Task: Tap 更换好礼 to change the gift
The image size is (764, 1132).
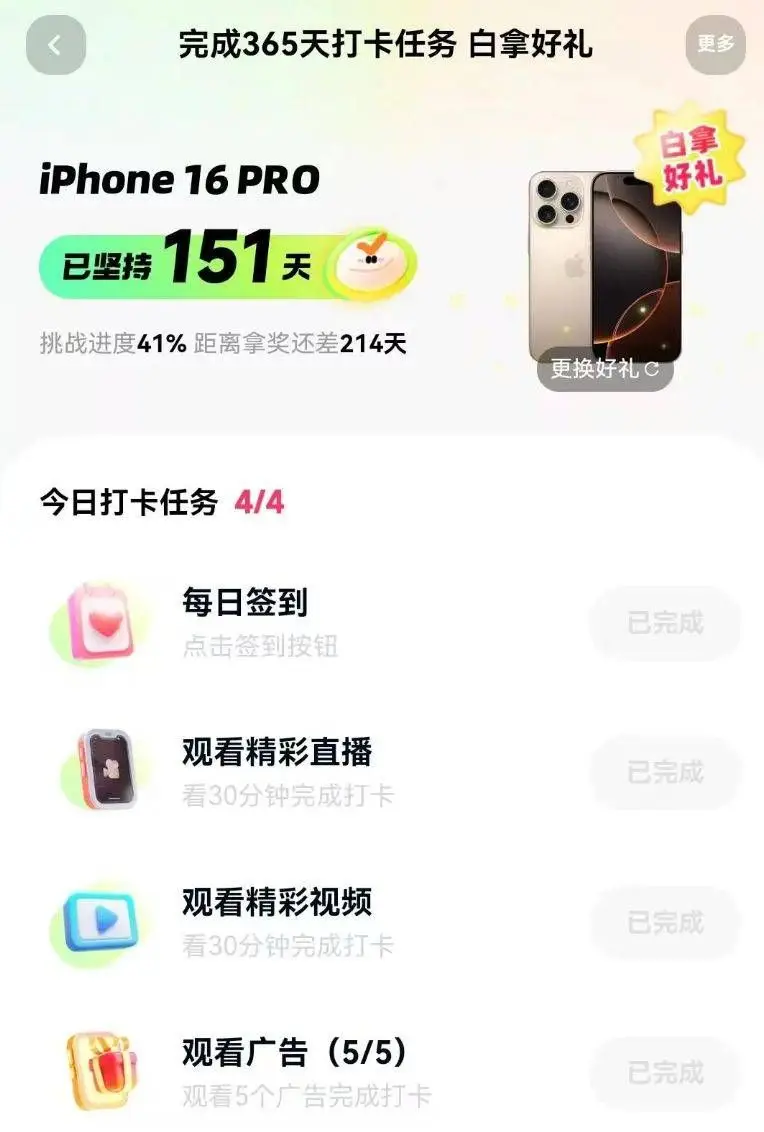Action: [605, 369]
